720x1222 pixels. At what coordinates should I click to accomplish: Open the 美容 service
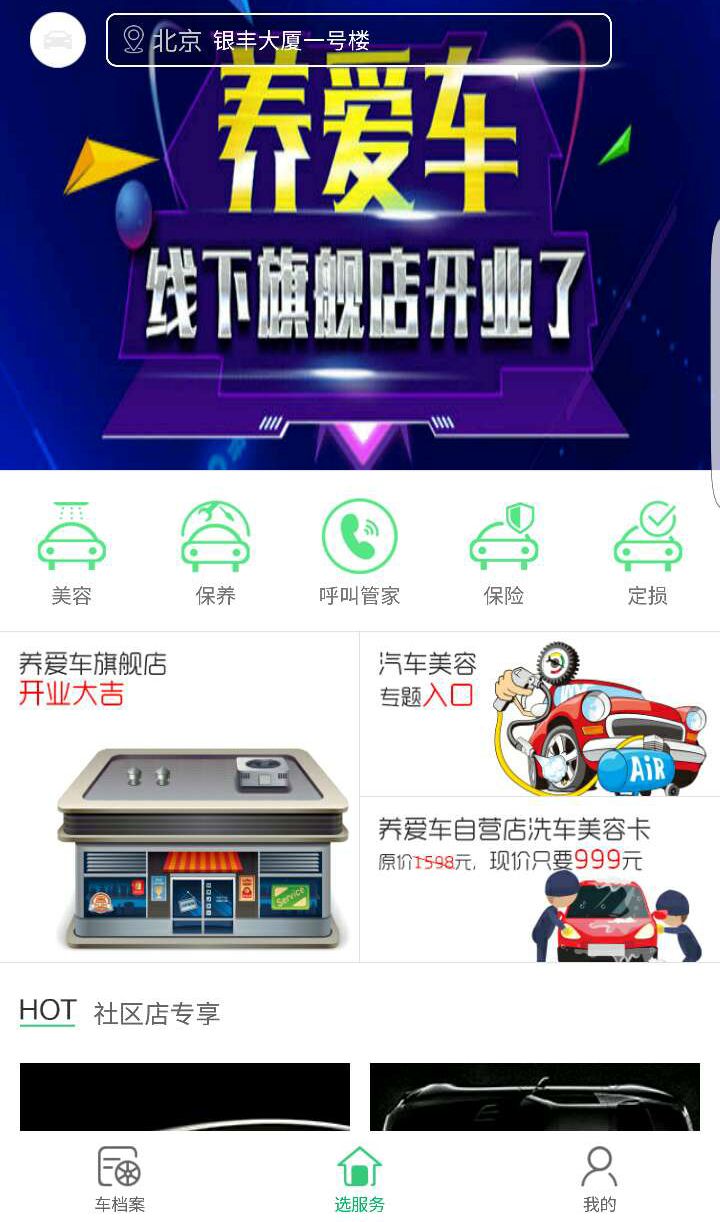point(72,554)
